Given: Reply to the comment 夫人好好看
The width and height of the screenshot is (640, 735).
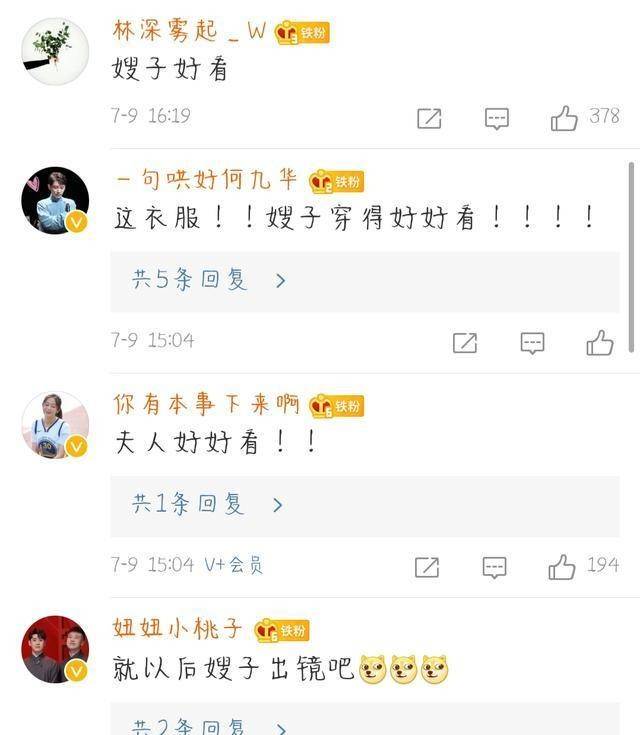Looking at the screenshot, I should 495,568.
